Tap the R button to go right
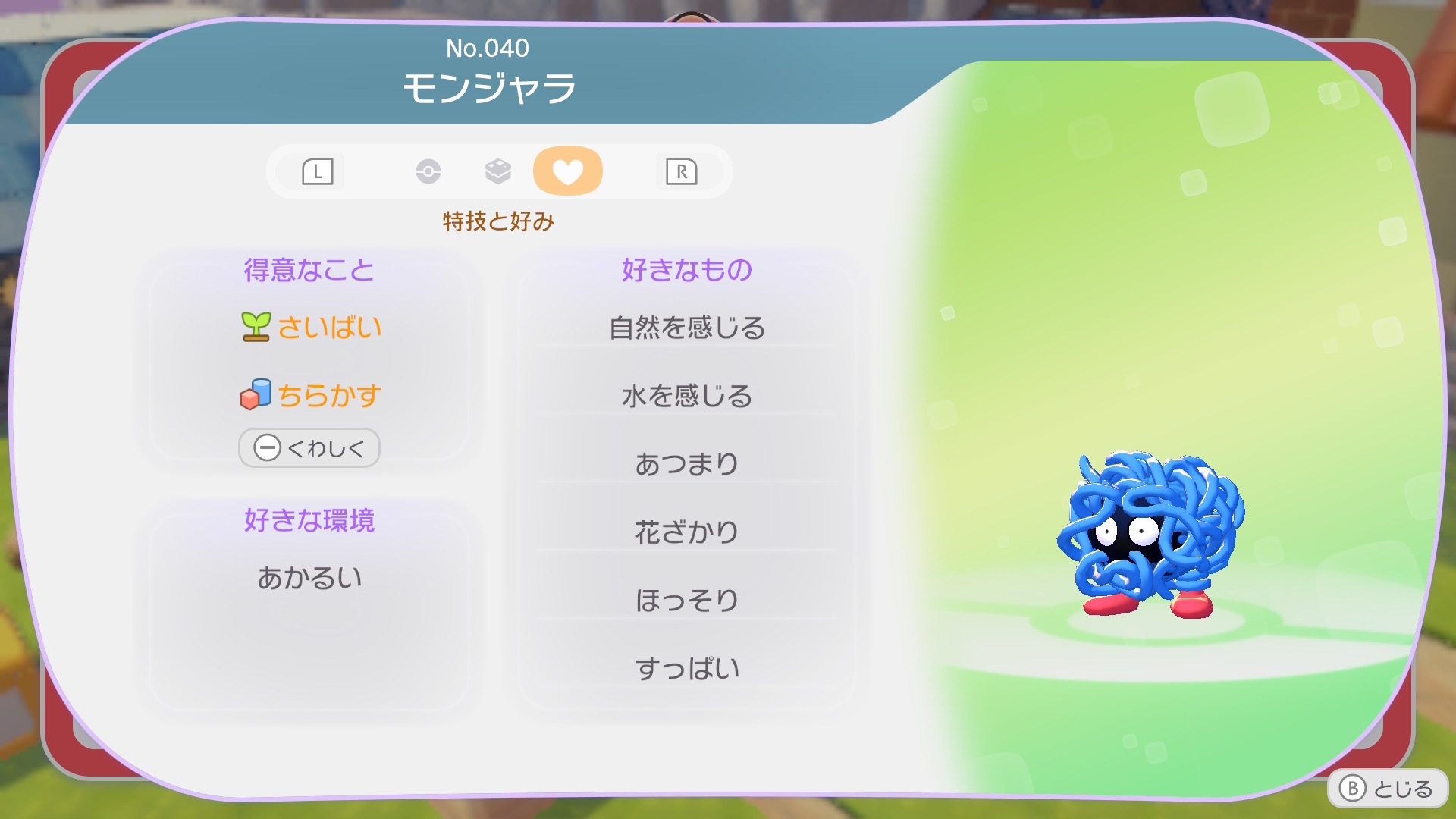This screenshot has width=1456, height=819. pyautogui.click(x=681, y=171)
